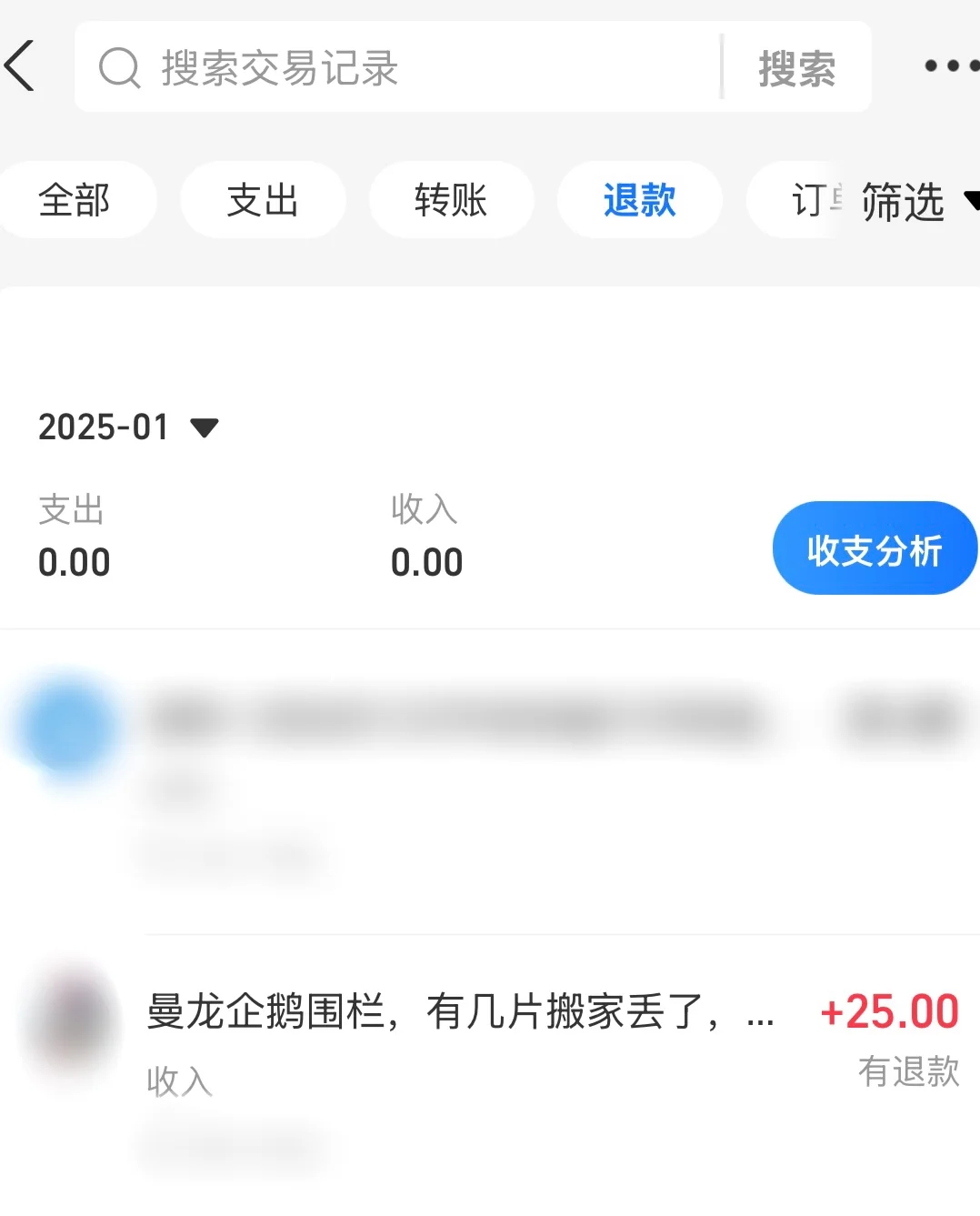Open 收支分析 analysis
This screenshot has width=980, height=1216.
(x=874, y=548)
